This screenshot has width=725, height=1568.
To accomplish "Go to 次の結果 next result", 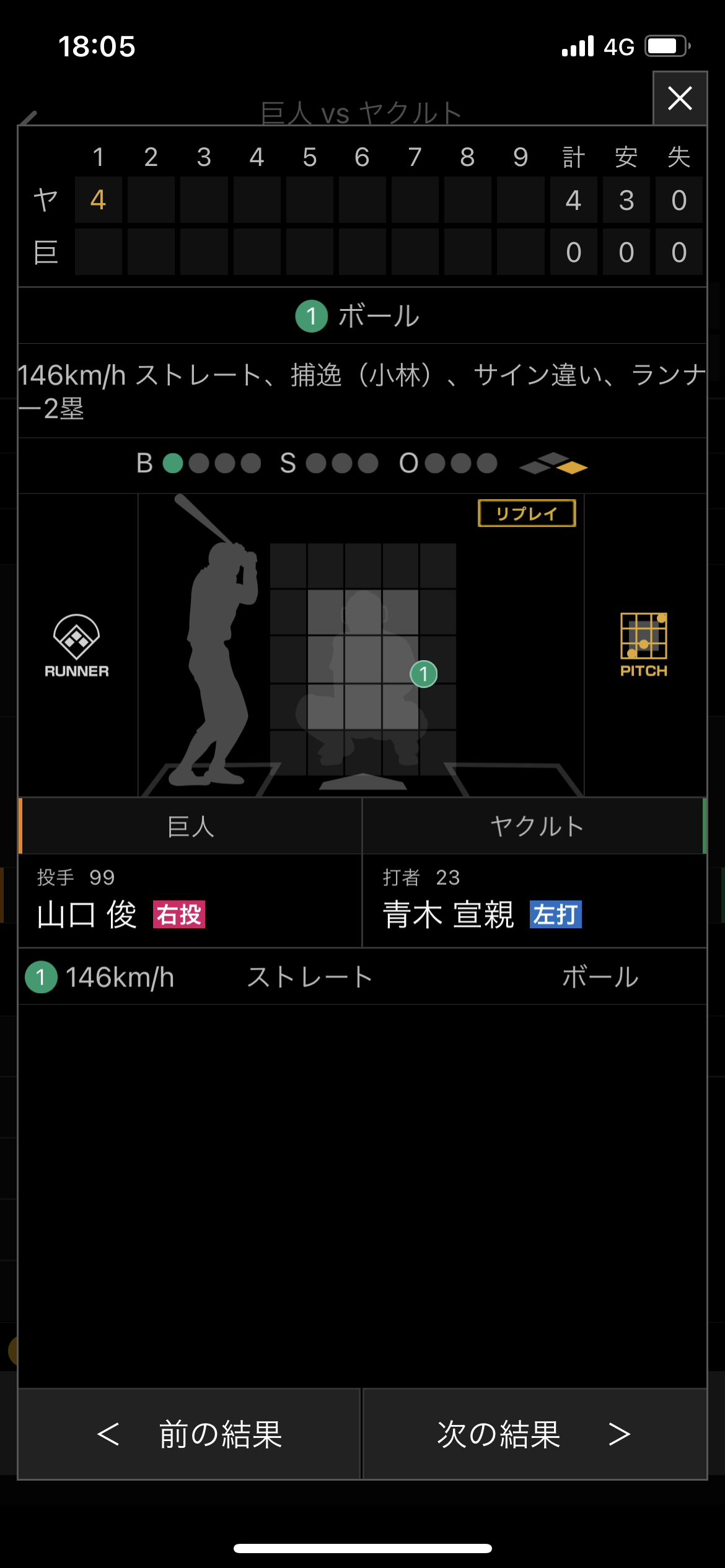I will pos(534,1434).
